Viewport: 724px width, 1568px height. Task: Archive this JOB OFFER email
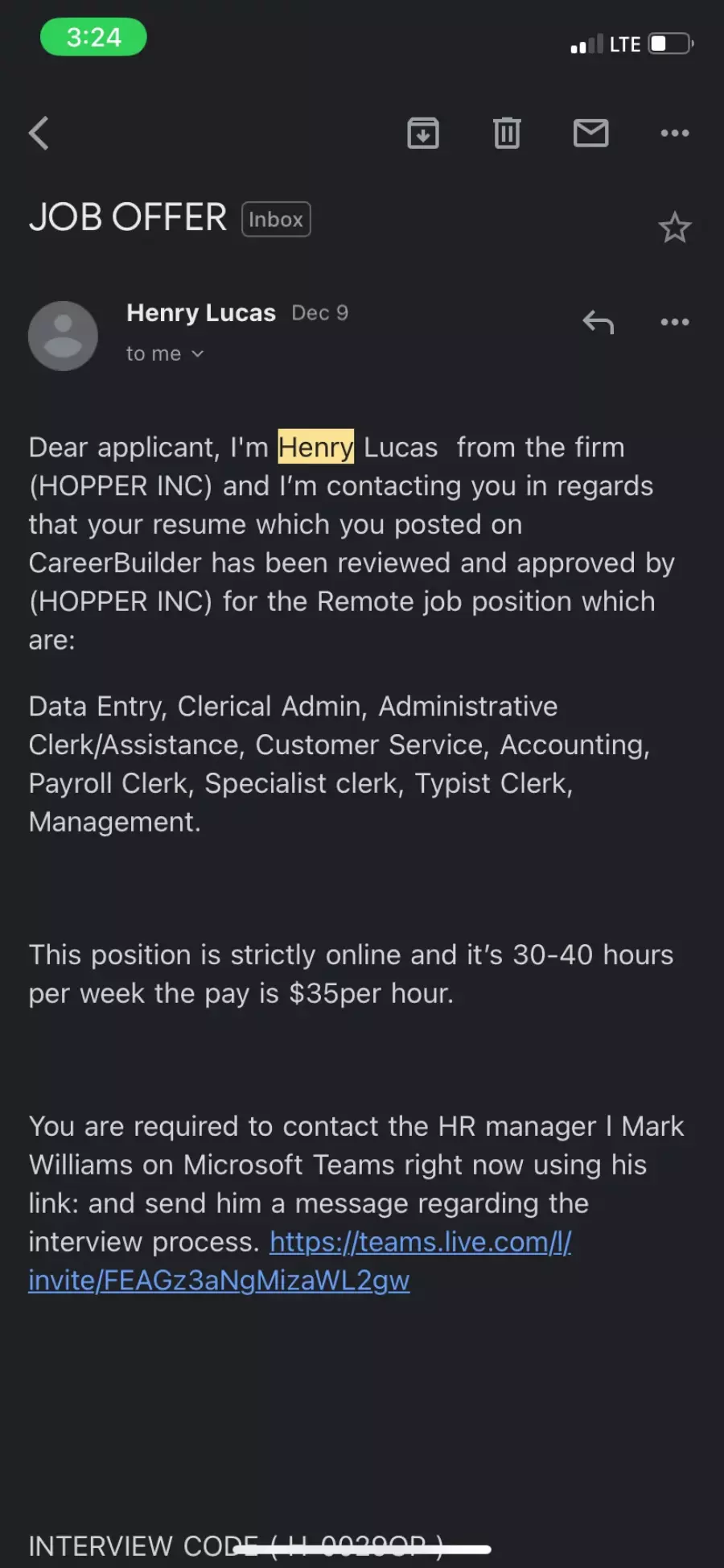423,133
